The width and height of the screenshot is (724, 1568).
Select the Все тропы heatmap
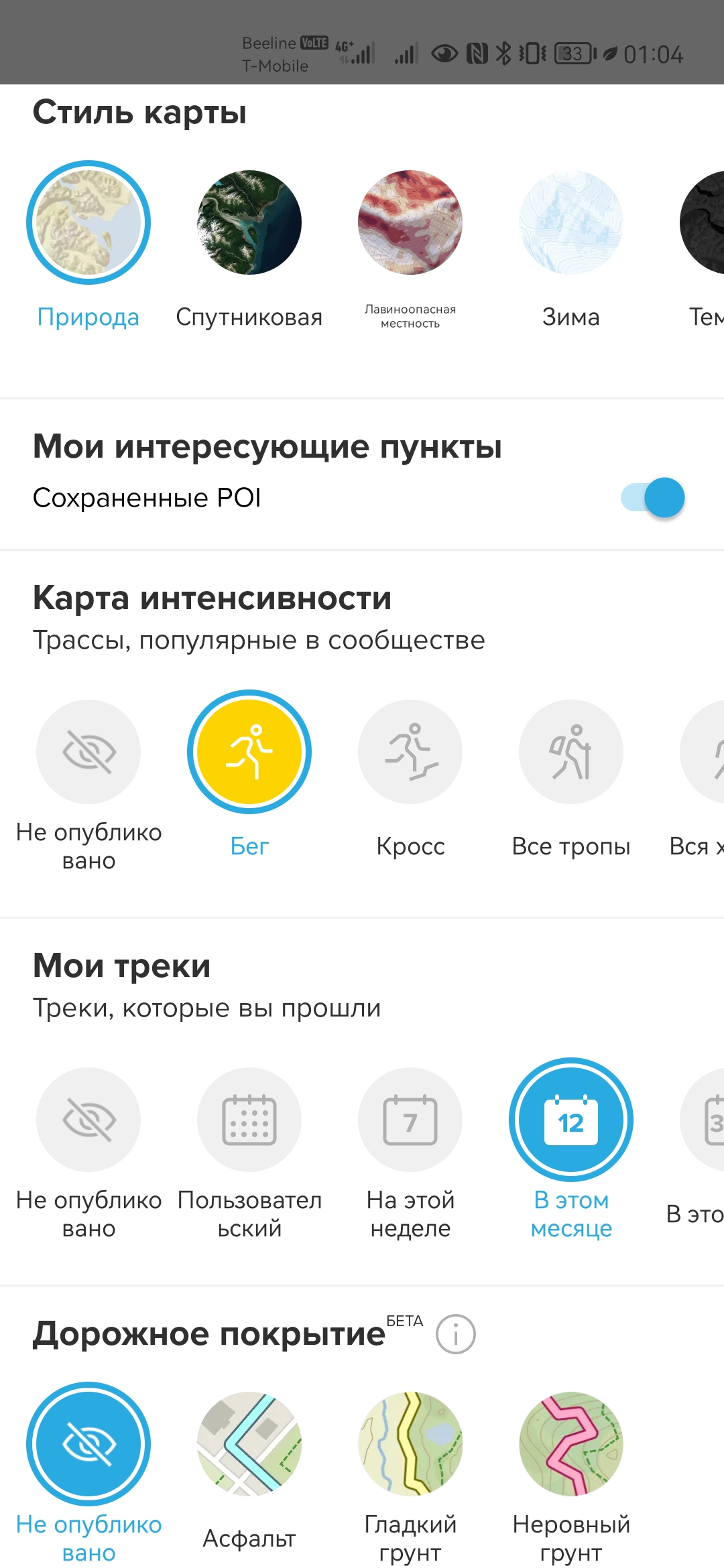tap(571, 752)
